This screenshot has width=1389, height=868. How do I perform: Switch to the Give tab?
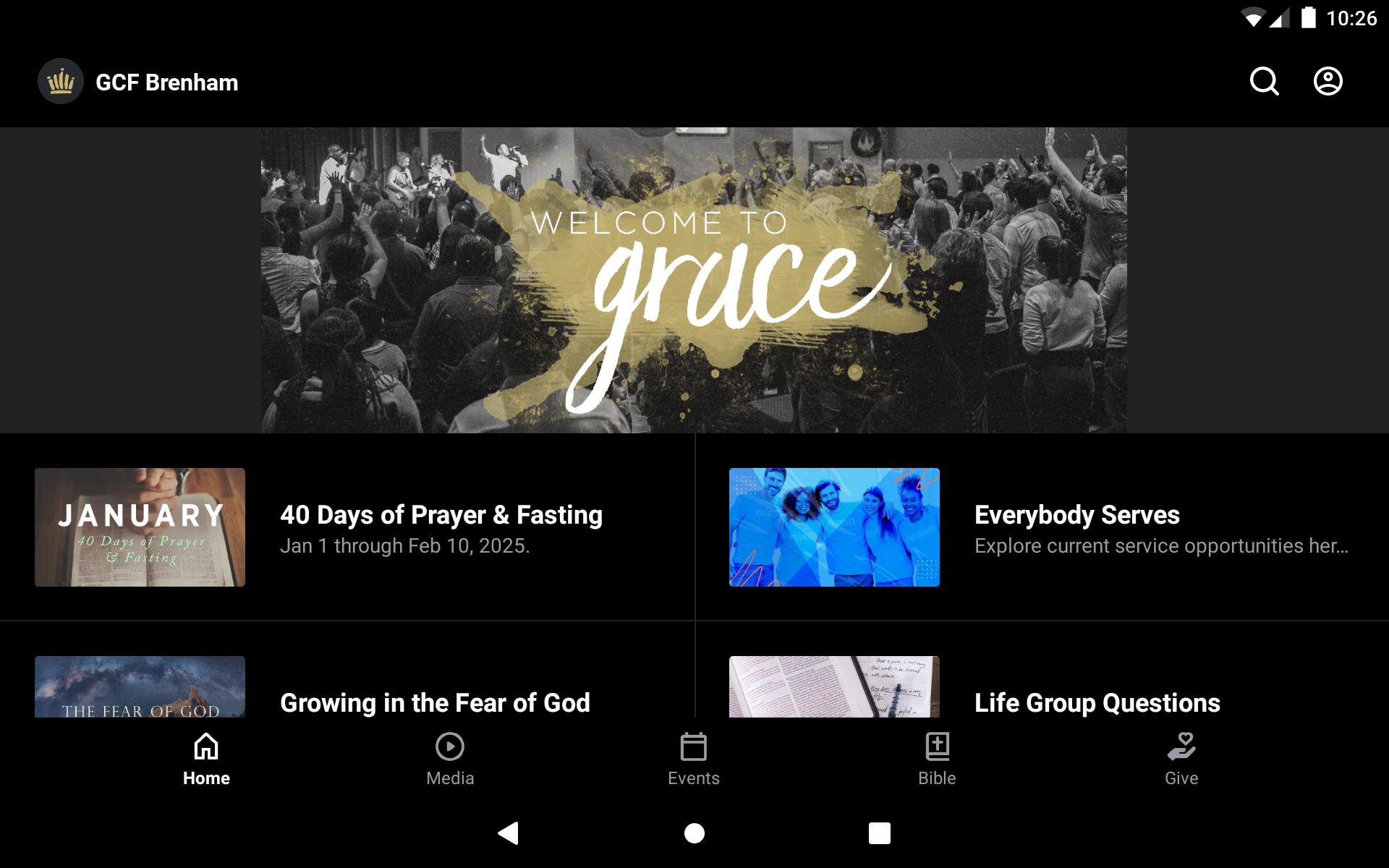tap(1181, 759)
